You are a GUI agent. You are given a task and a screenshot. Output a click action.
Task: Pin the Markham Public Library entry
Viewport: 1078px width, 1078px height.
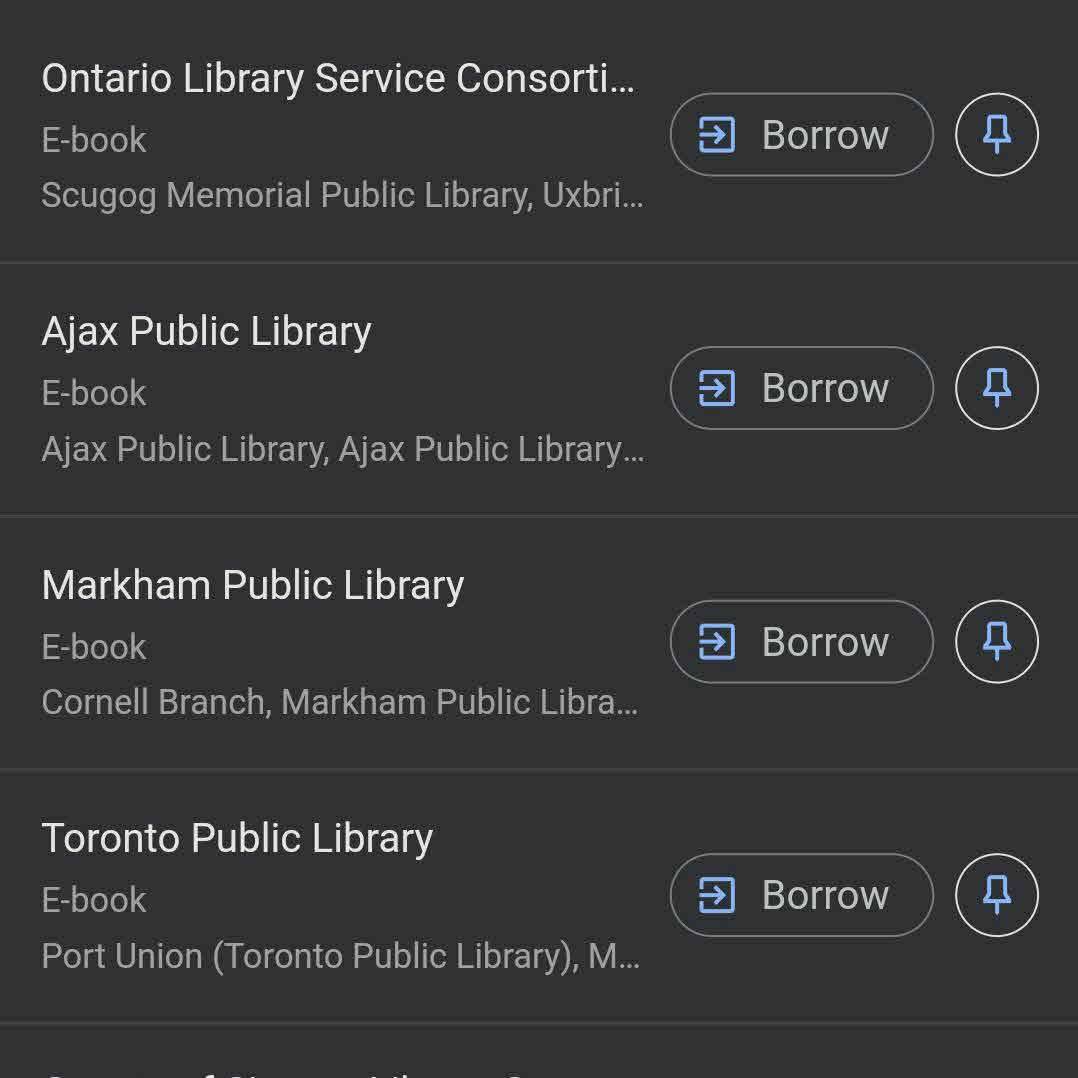pos(996,642)
